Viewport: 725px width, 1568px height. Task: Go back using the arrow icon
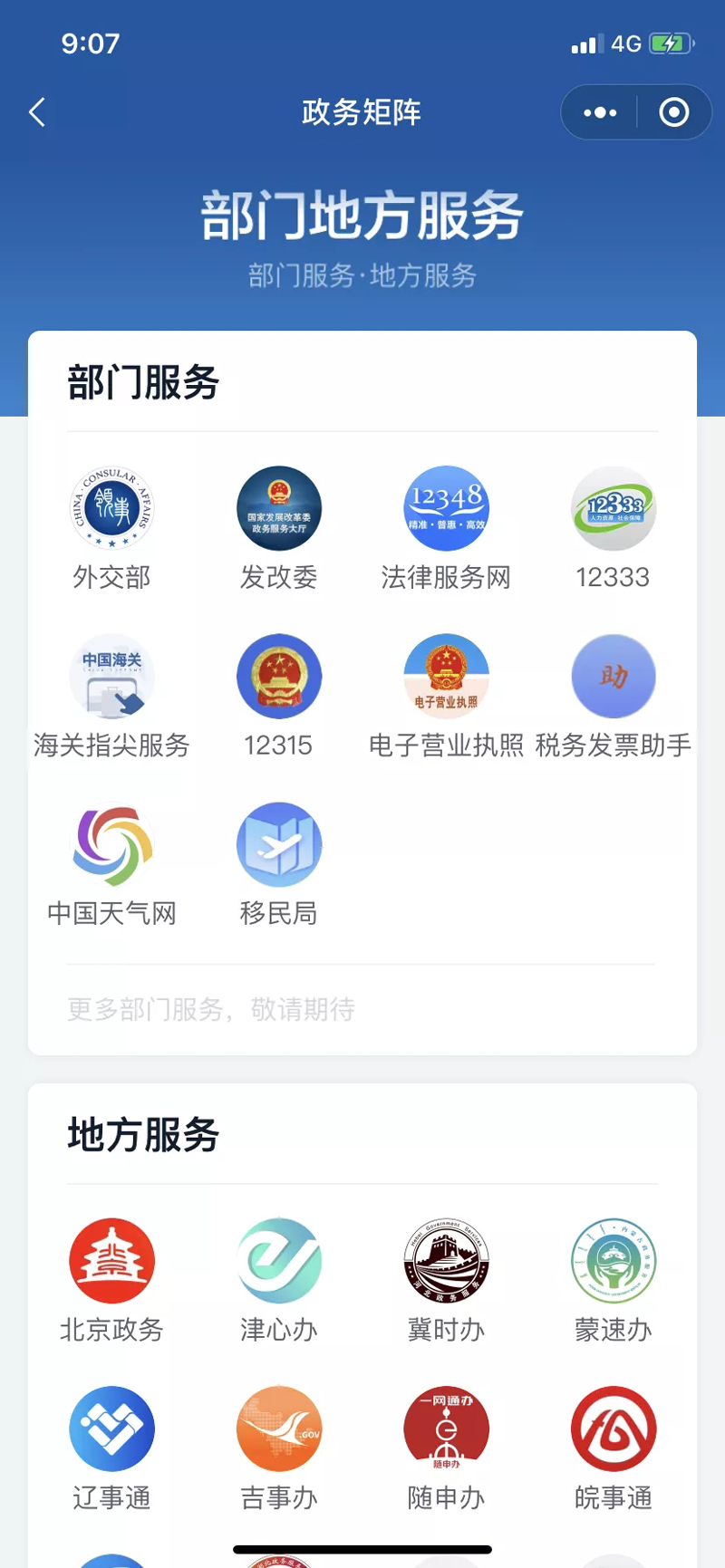(37, 112)
